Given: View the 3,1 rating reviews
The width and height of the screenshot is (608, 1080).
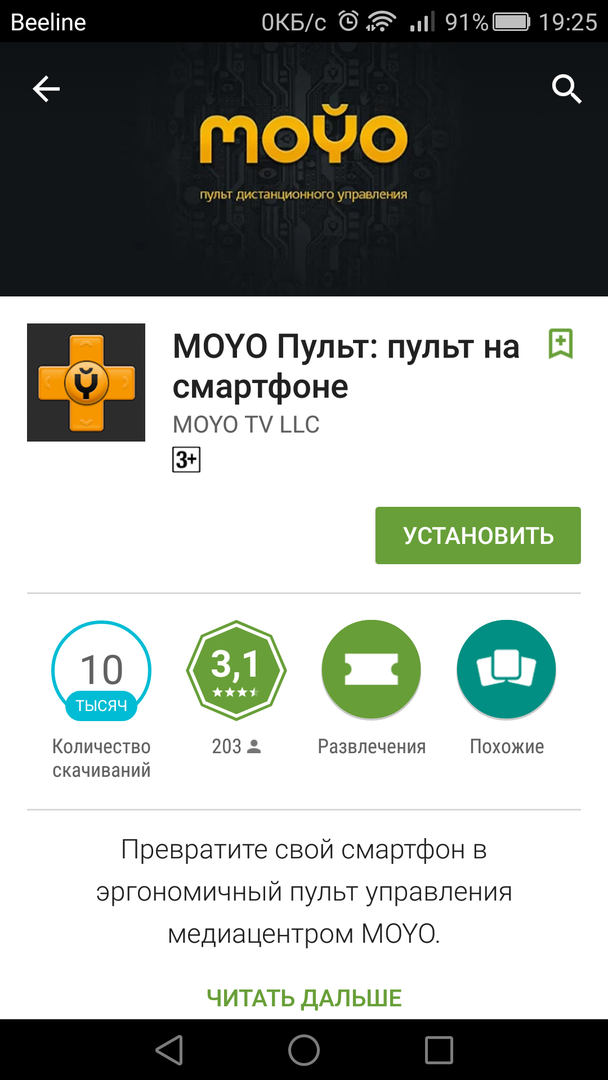Looking at the screenshot, I should (236, 670).
